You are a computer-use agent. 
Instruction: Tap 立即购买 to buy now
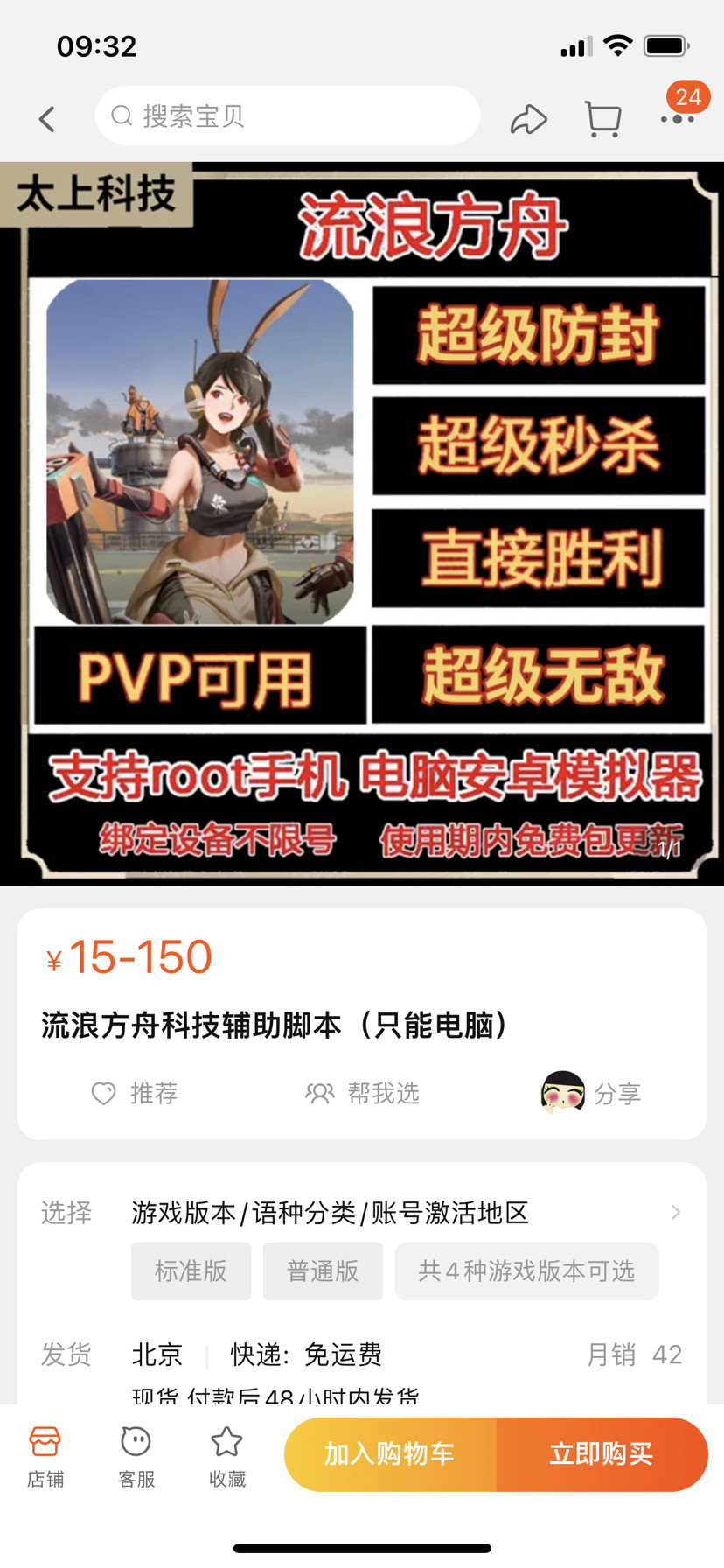602,1454
